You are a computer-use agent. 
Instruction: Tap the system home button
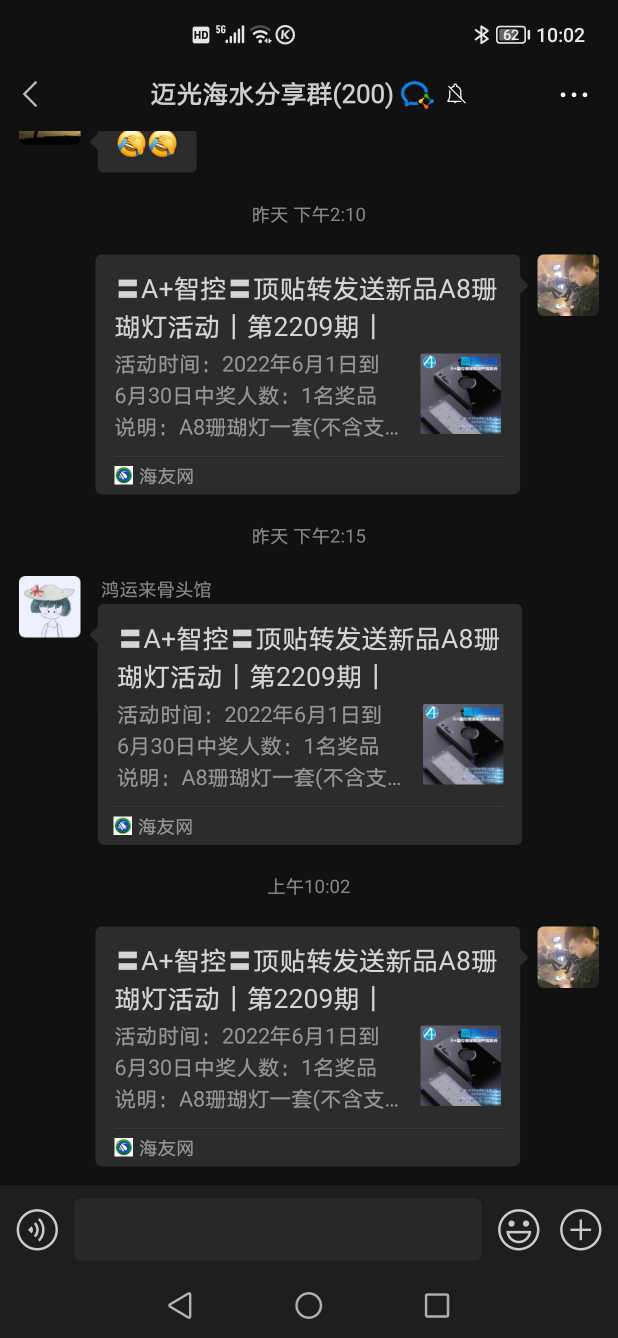(x=309, y=1305)
